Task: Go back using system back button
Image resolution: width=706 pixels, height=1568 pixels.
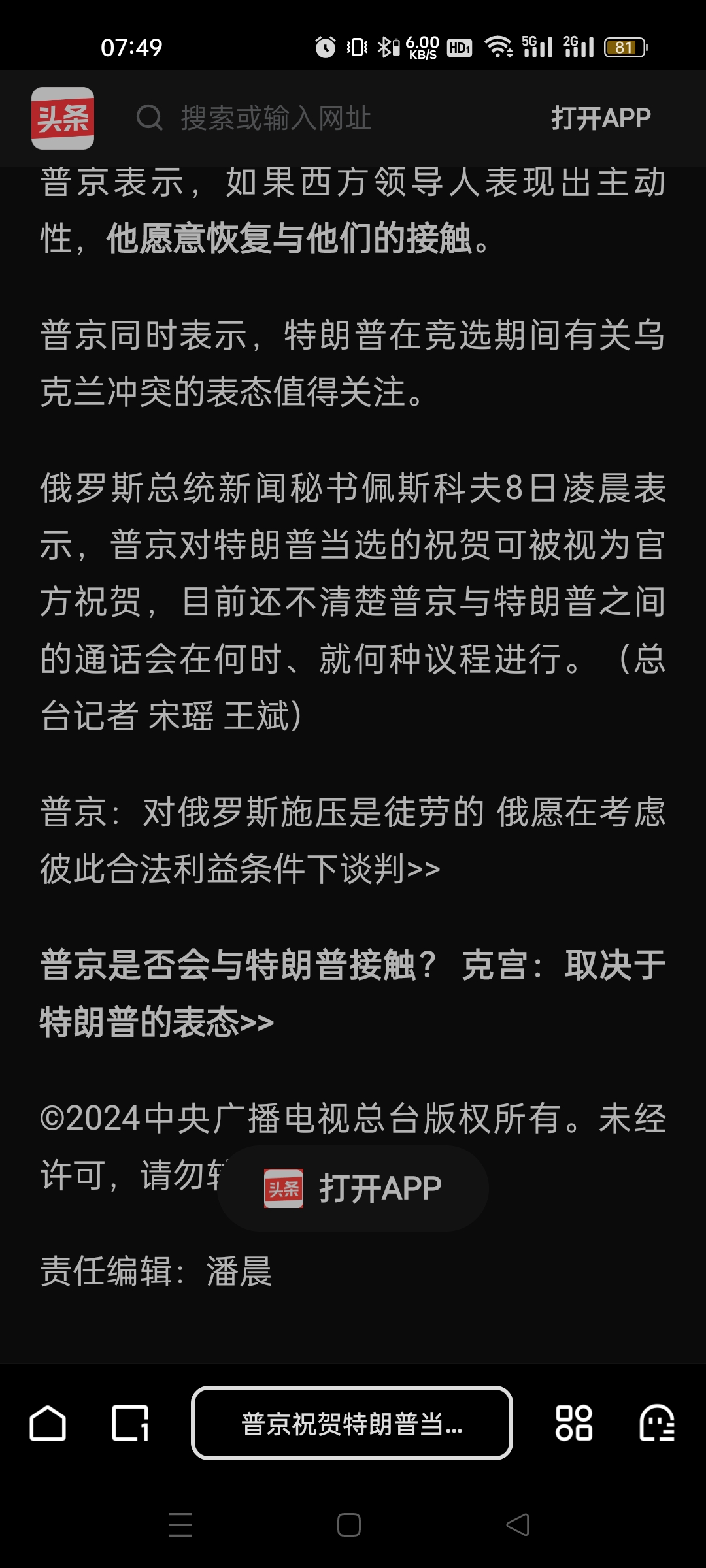Action: pos(518,1525)
